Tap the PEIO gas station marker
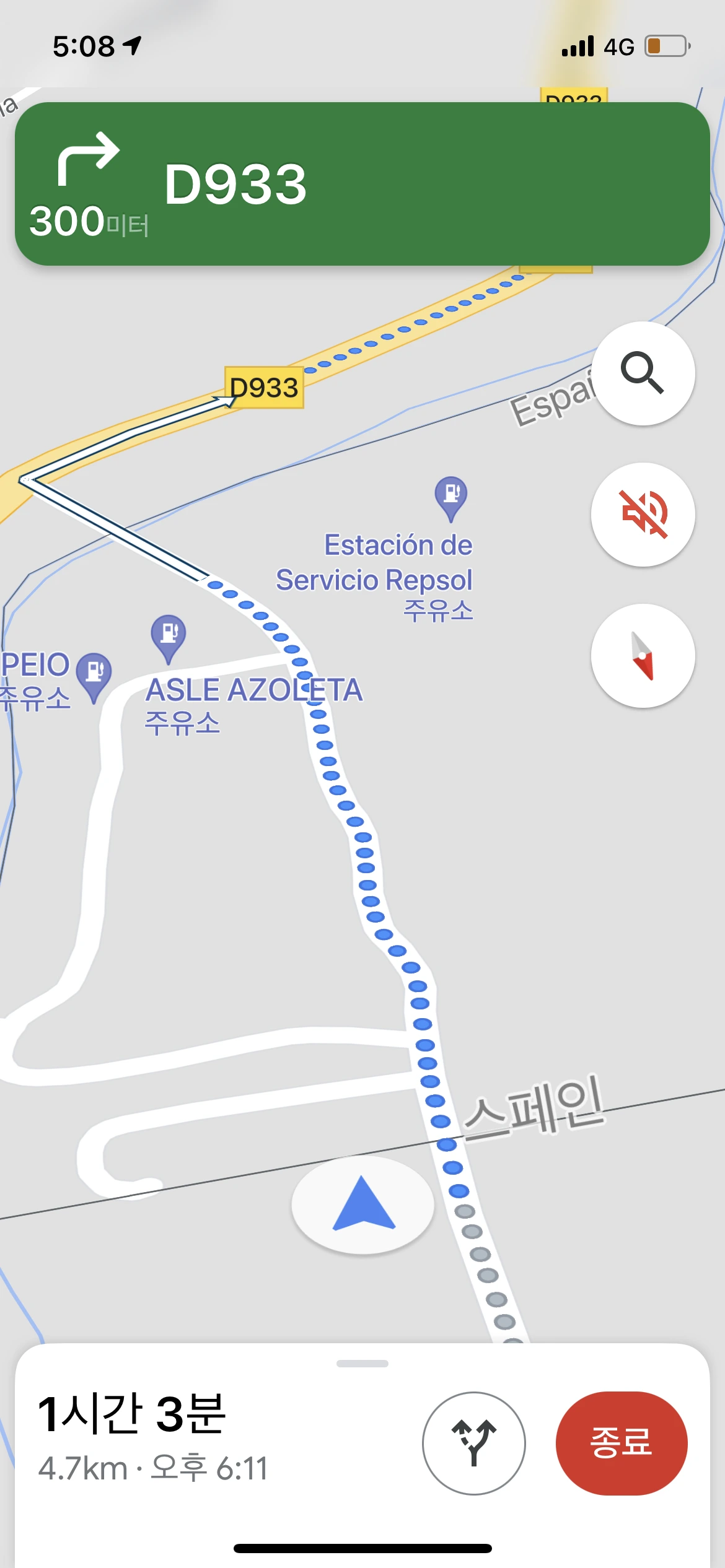The height and width of the screenshot is (1568, 725). (x=94, y=674)
